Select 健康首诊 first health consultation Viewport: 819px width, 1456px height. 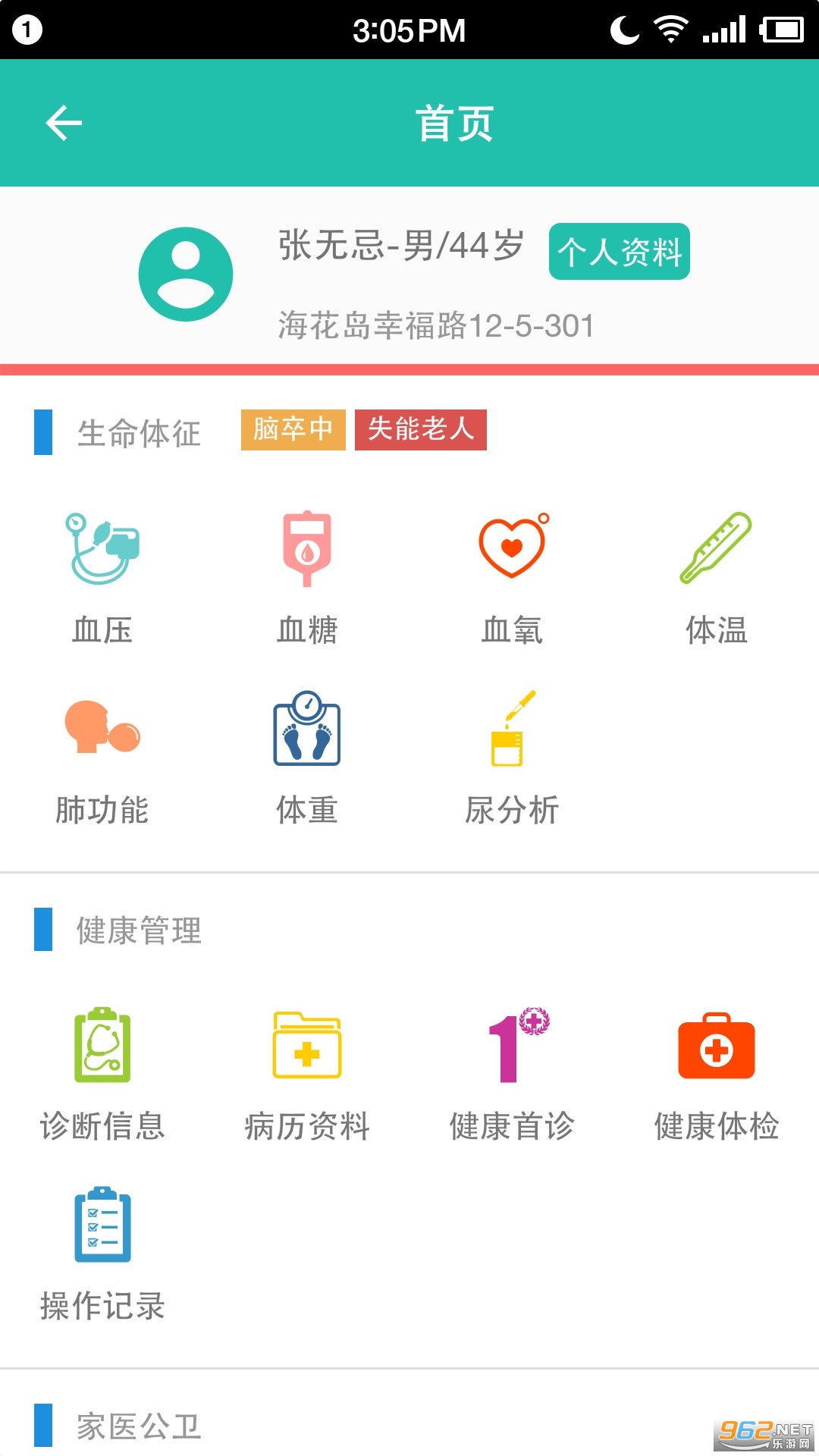pyautogui.click(x=512, y=1074)
